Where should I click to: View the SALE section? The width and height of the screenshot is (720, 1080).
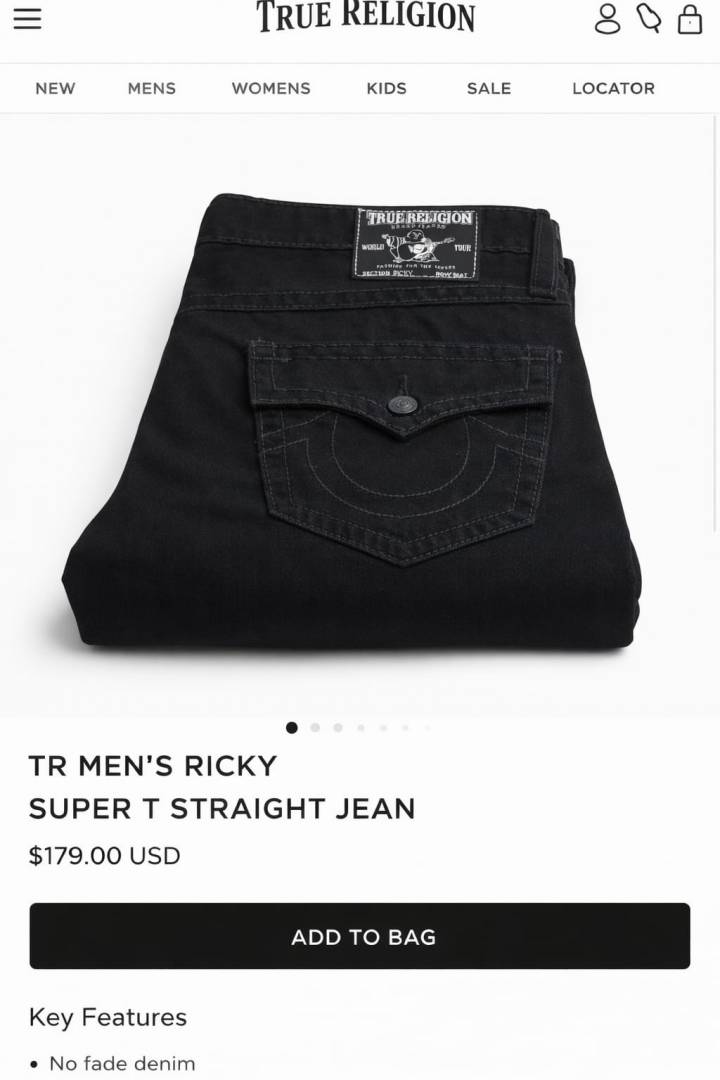(489, 88)
